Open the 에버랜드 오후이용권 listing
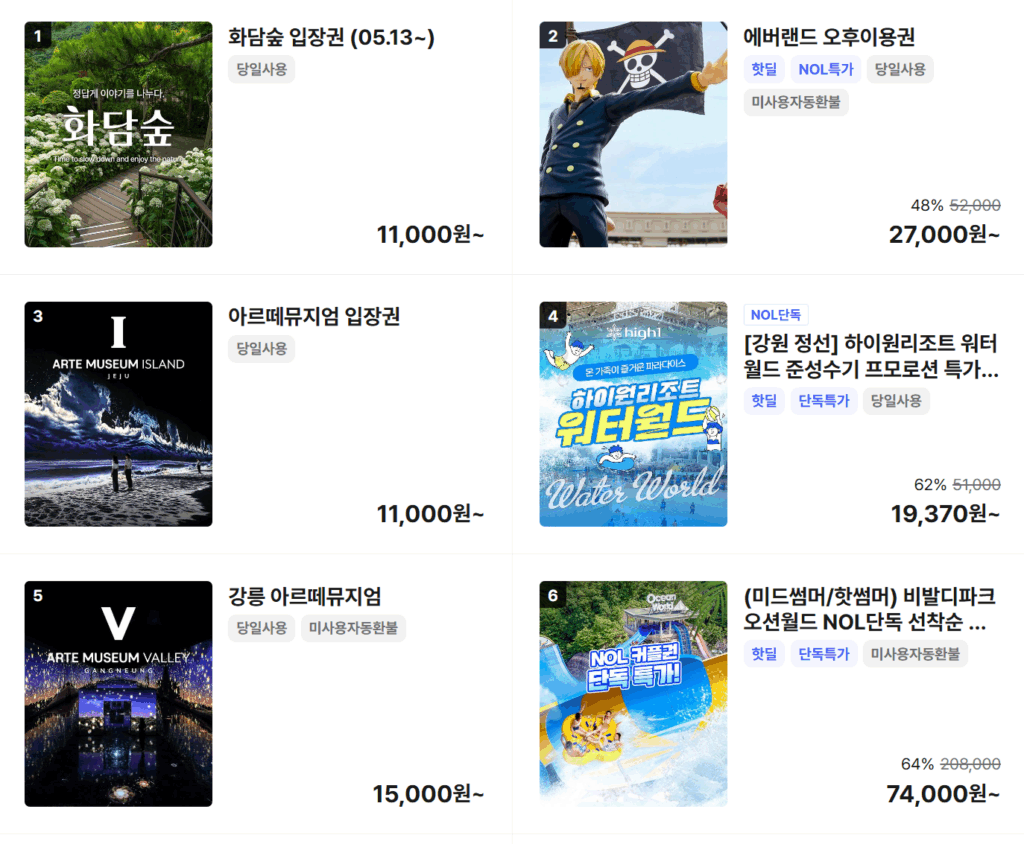Screen dimensions: 1024x844 [x=829, y=38]
